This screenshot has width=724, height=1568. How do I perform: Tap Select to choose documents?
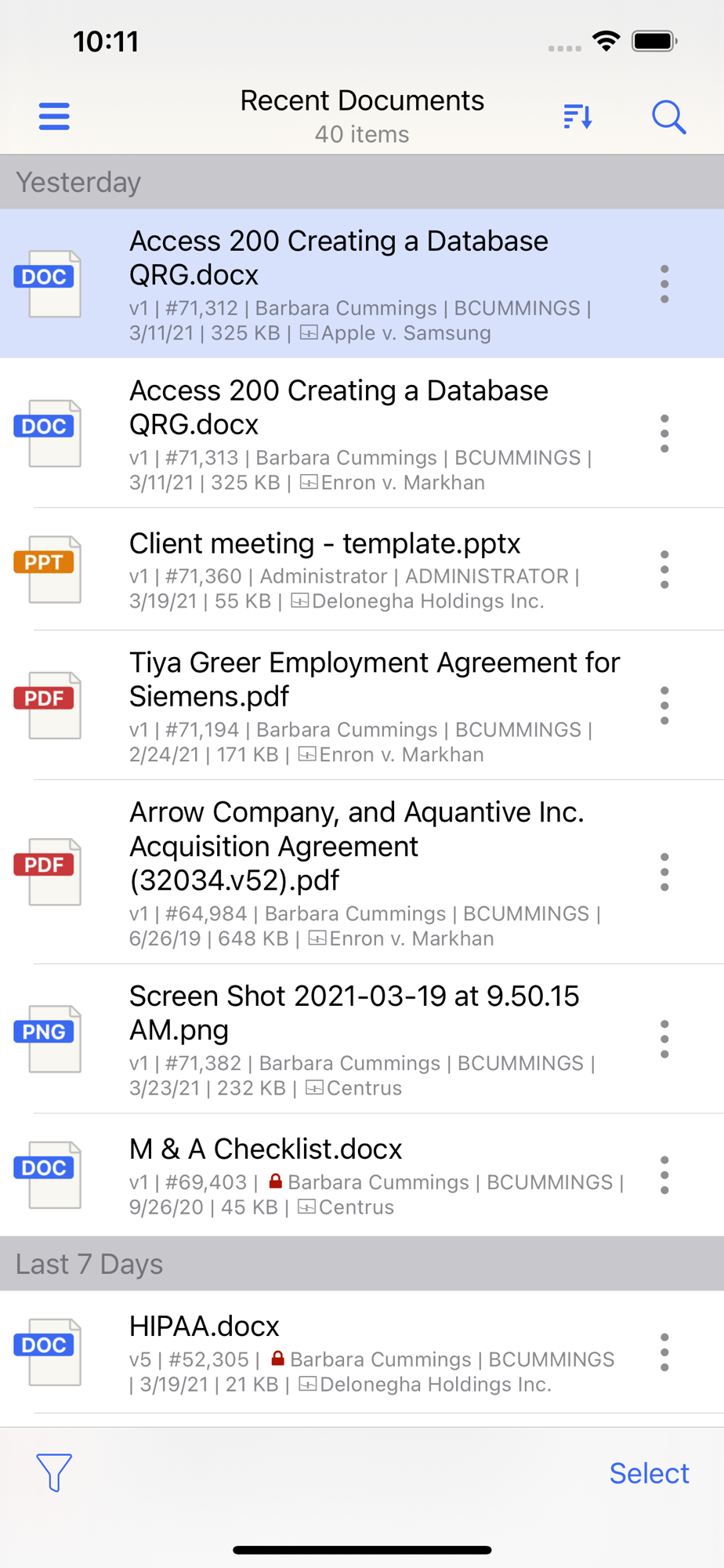tap(649, 1473)
